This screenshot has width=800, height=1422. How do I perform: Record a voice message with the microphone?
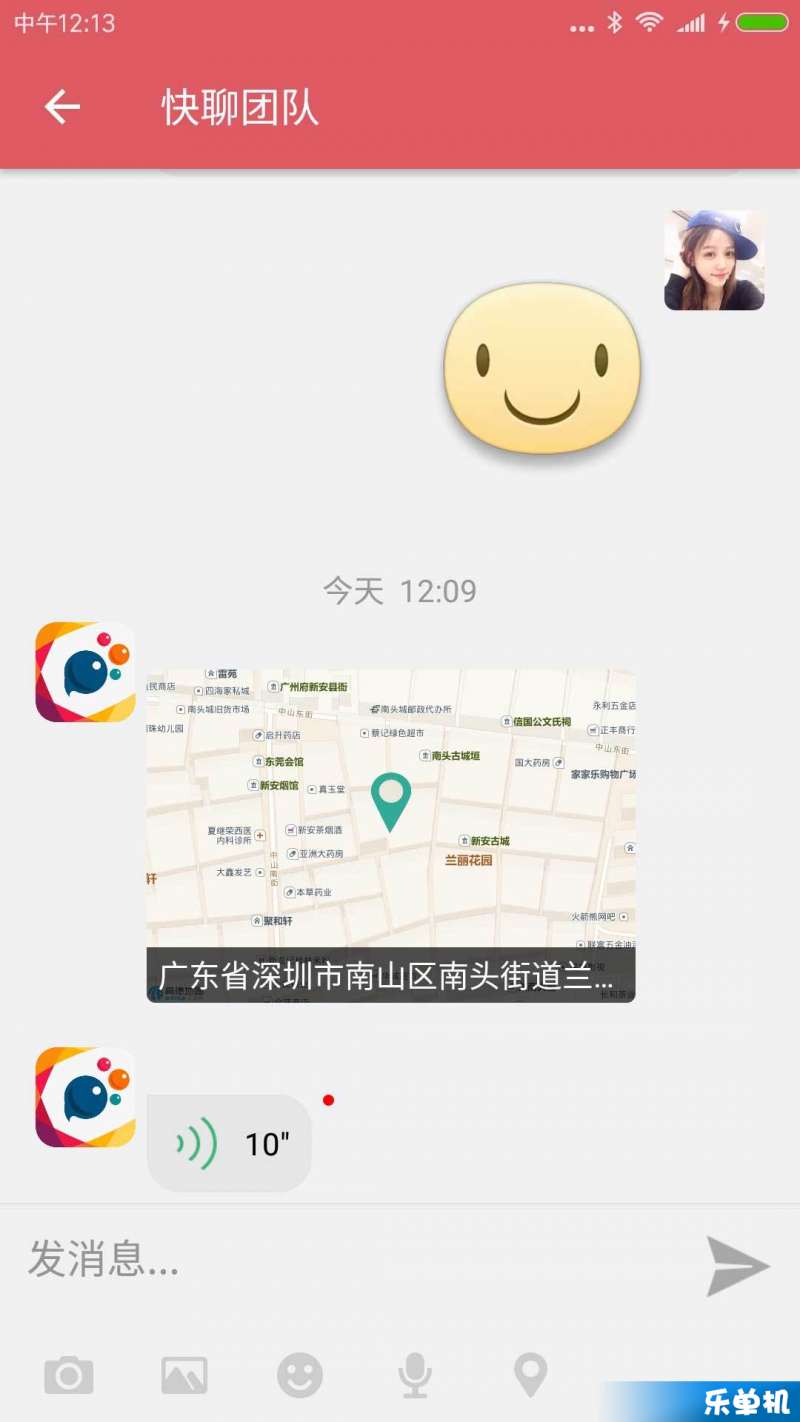[415, 1376]
